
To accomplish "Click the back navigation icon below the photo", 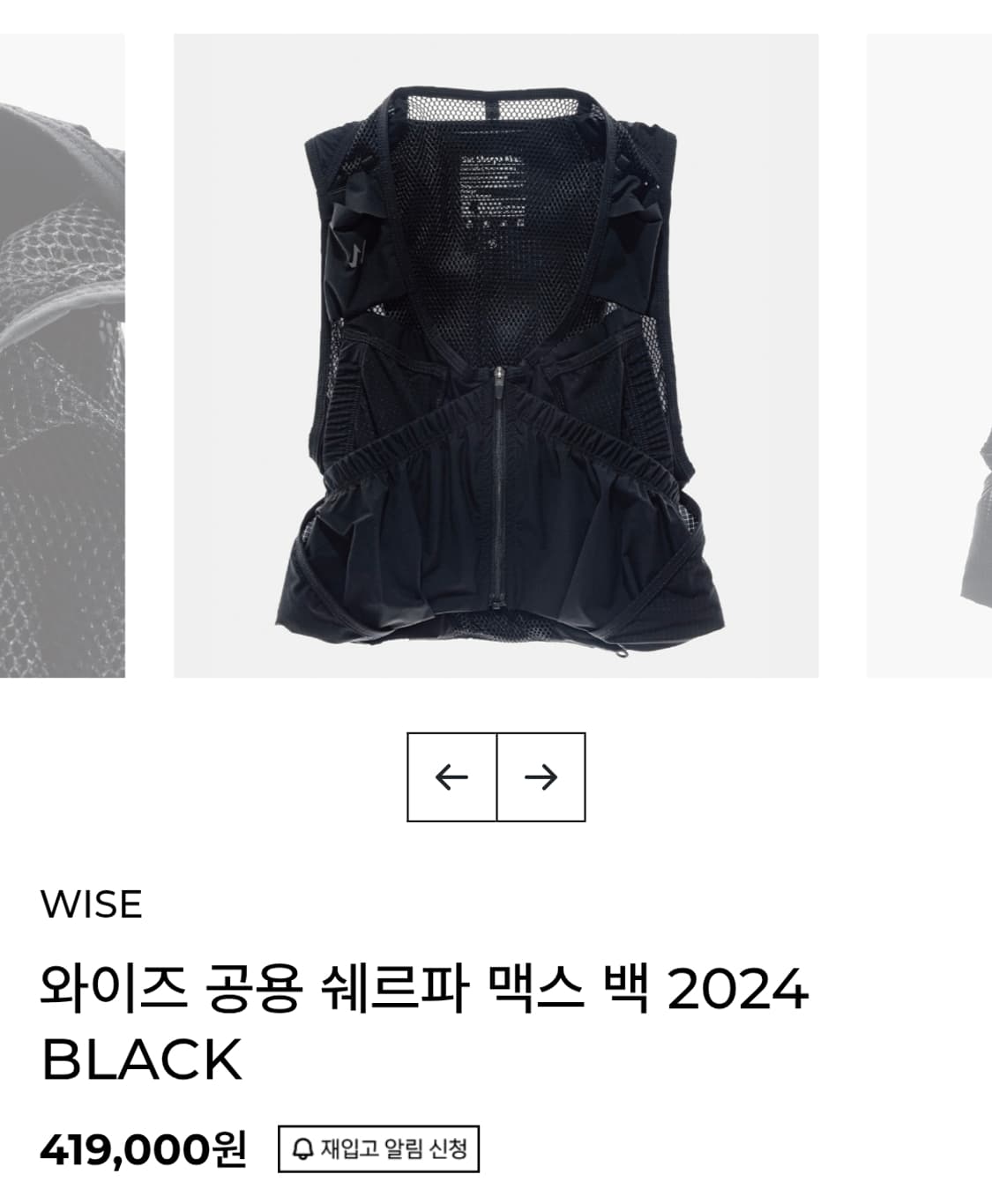I will click(x=452, y=778).
